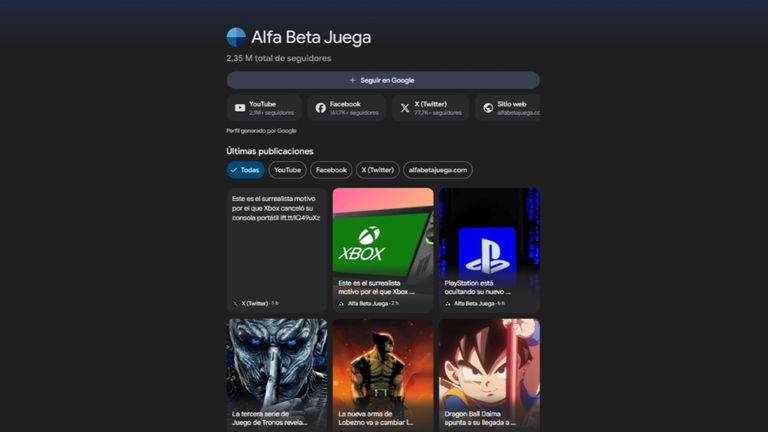768x432 pixels.
Task: Open the PlayStation article card
Action: (x=489, y=250)
